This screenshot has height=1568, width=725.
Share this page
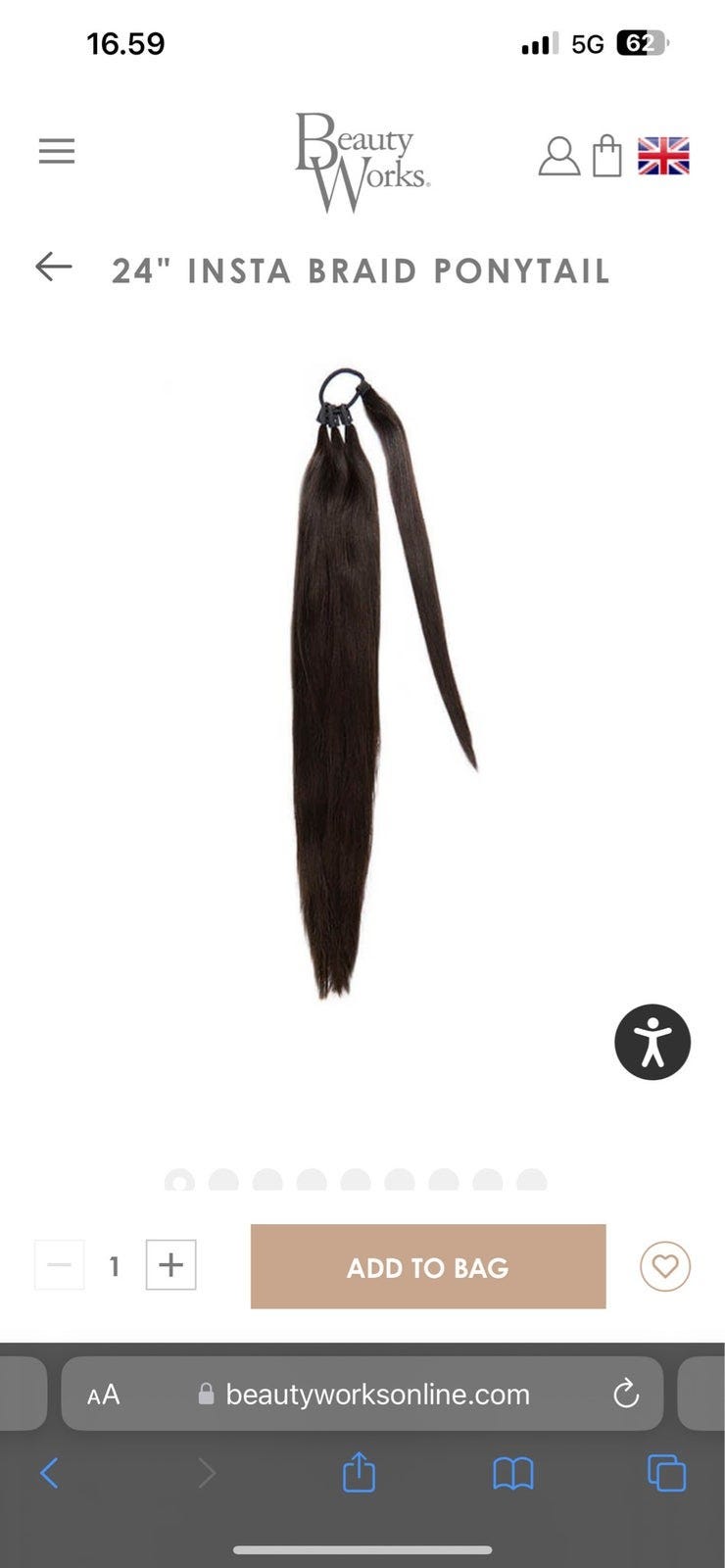(359, 1472)
